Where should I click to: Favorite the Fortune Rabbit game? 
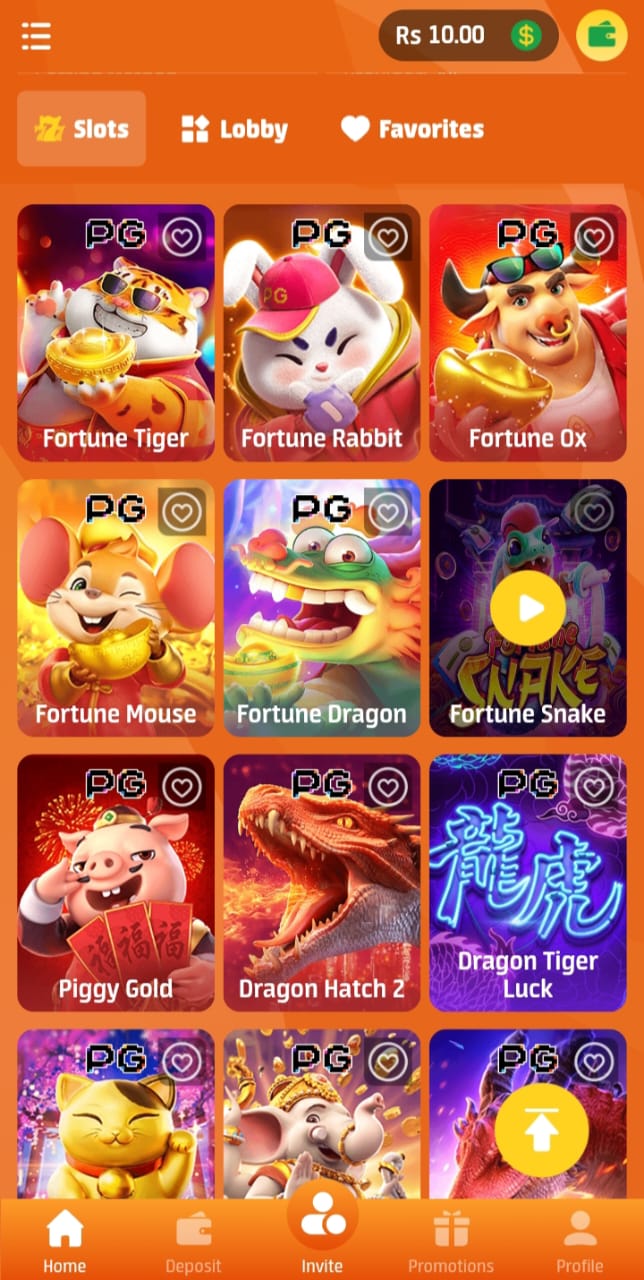click(x=387, y=238)
